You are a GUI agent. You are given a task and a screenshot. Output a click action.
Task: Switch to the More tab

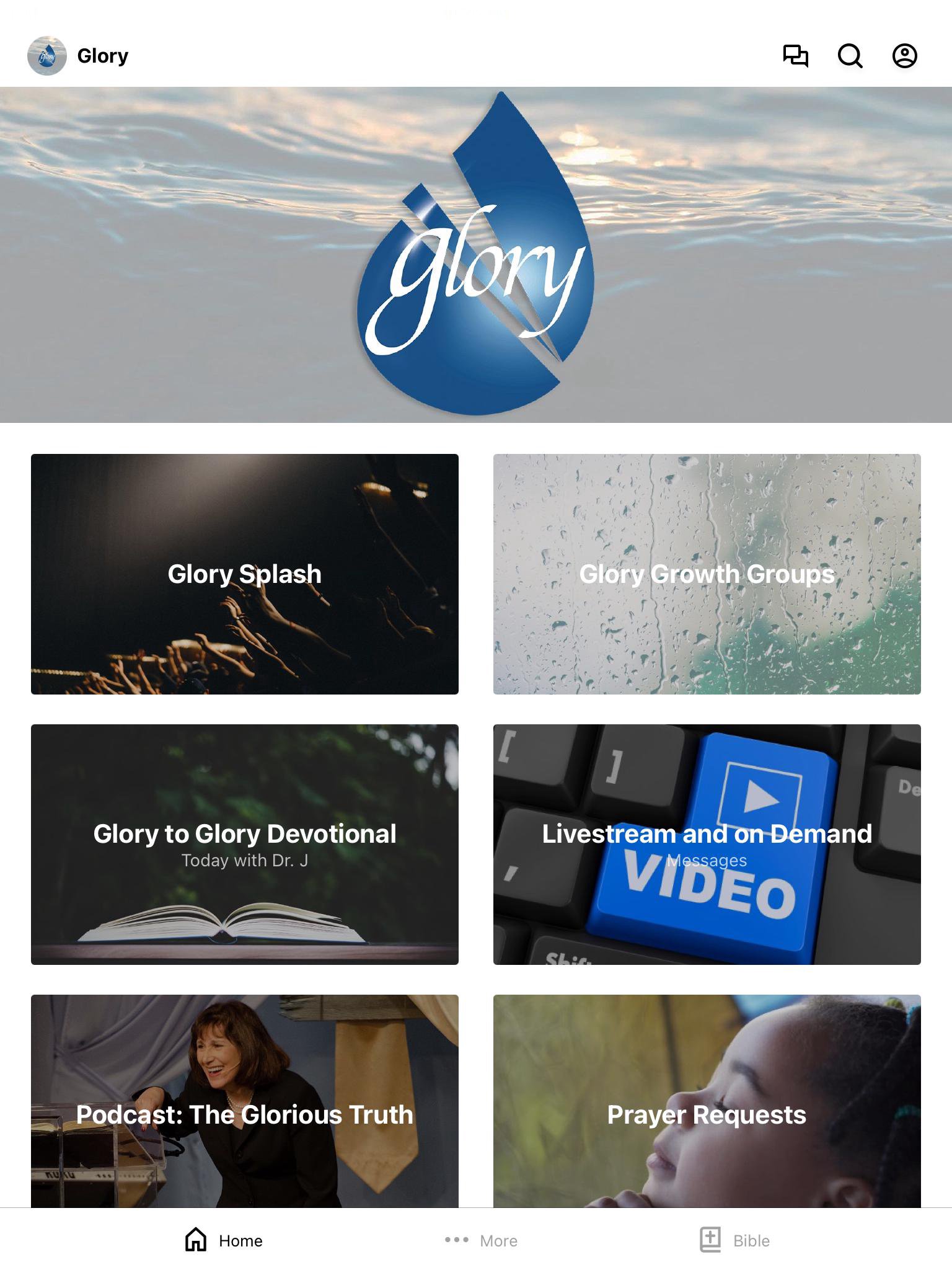coord(482,1240)
